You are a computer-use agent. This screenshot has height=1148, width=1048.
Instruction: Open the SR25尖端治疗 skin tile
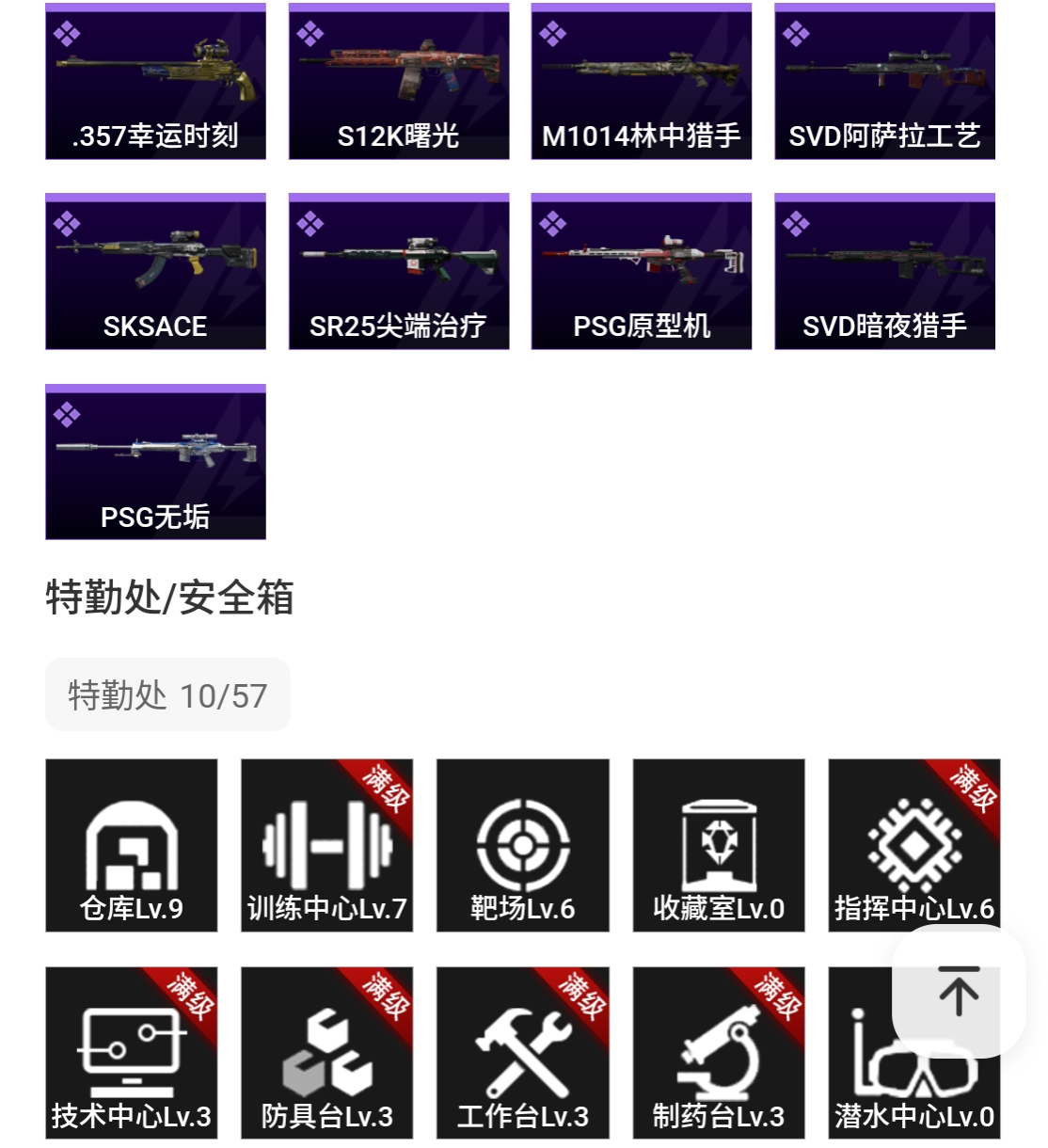[x=398, y=272]
